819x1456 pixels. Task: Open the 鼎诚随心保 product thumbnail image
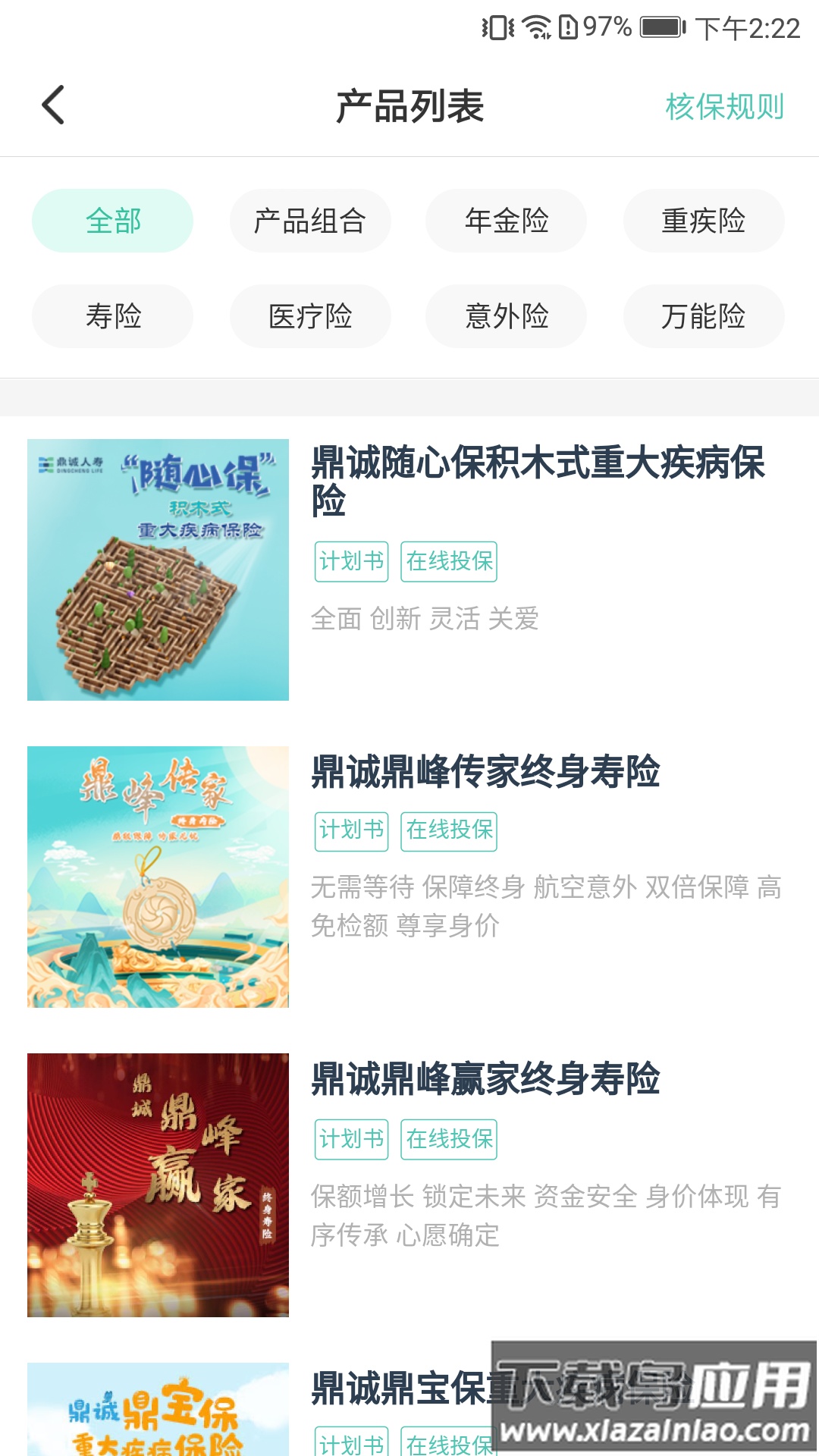pos(158,569)
